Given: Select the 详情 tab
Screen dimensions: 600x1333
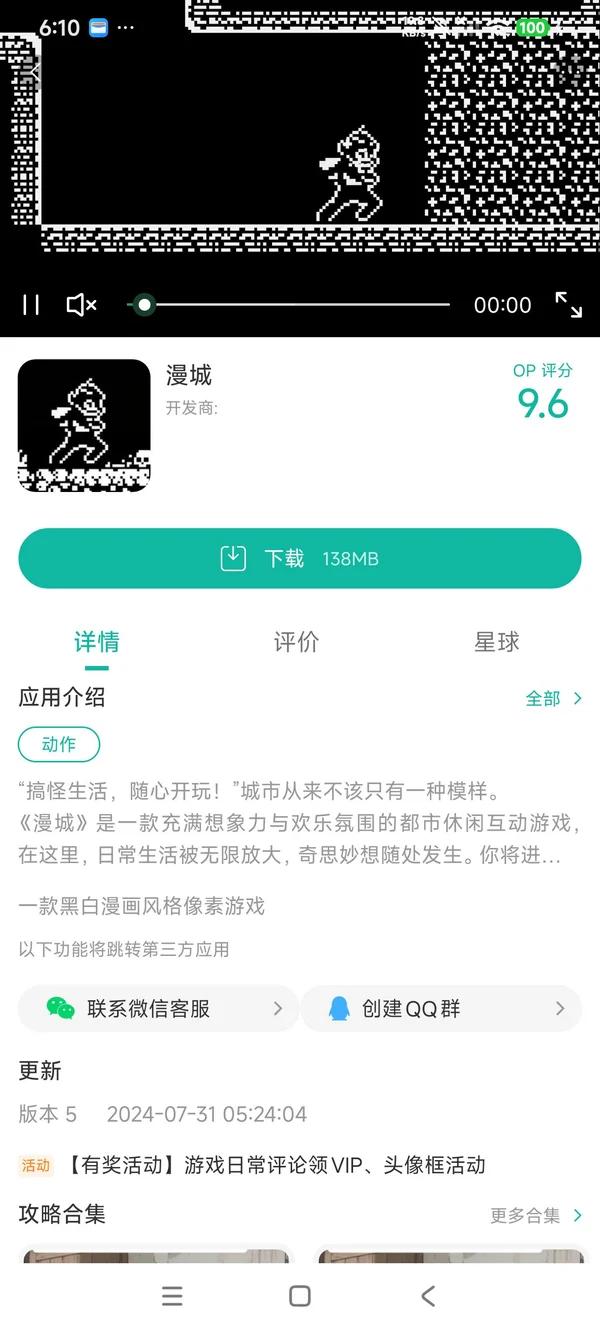Looking at the screenshot, I should tap(97, 642).
